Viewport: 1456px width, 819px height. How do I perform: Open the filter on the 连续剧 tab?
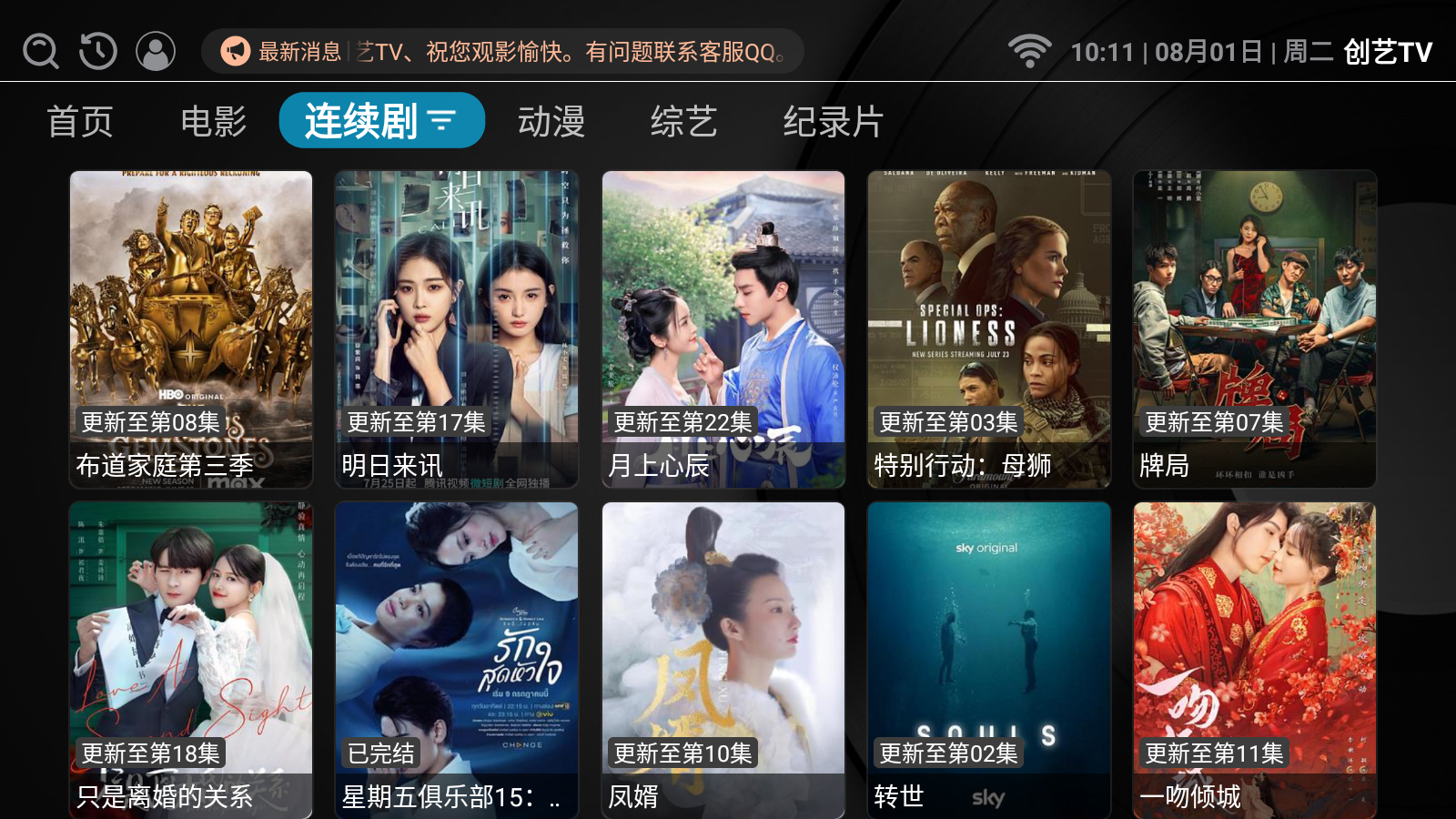click(x=442, y=121)
